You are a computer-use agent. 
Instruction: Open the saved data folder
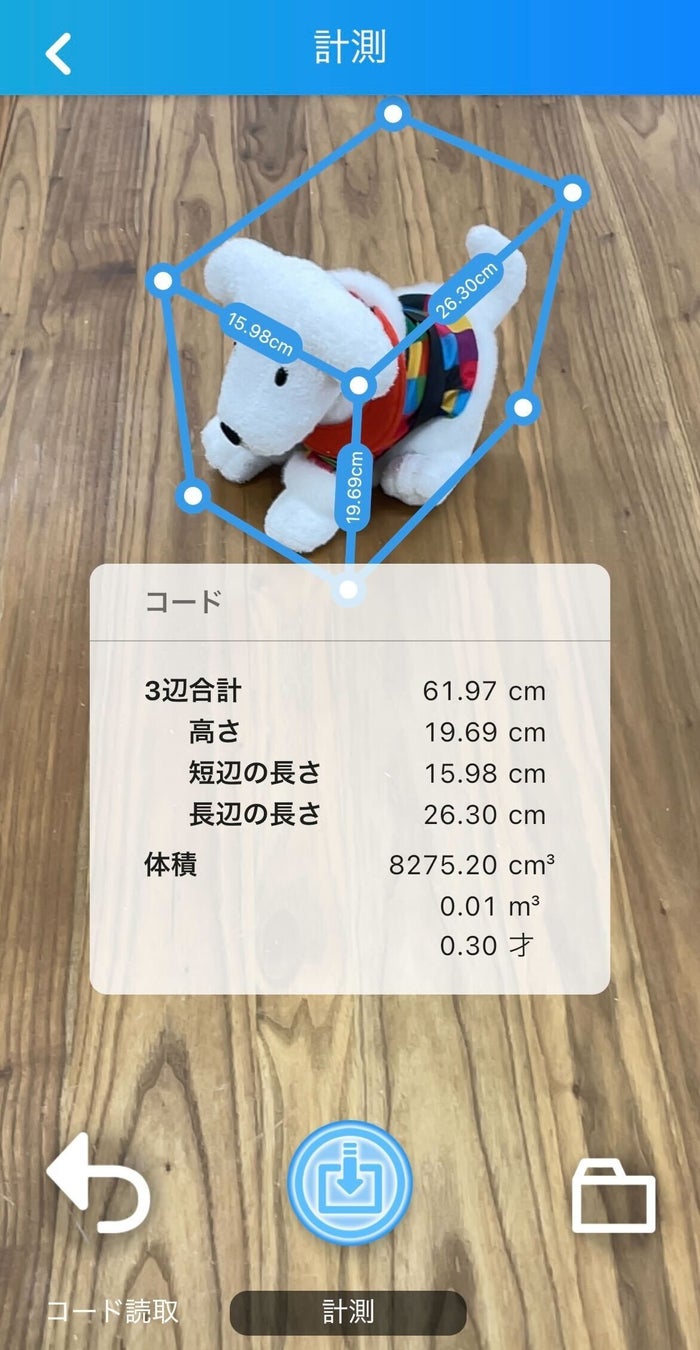pos(613,1196)
